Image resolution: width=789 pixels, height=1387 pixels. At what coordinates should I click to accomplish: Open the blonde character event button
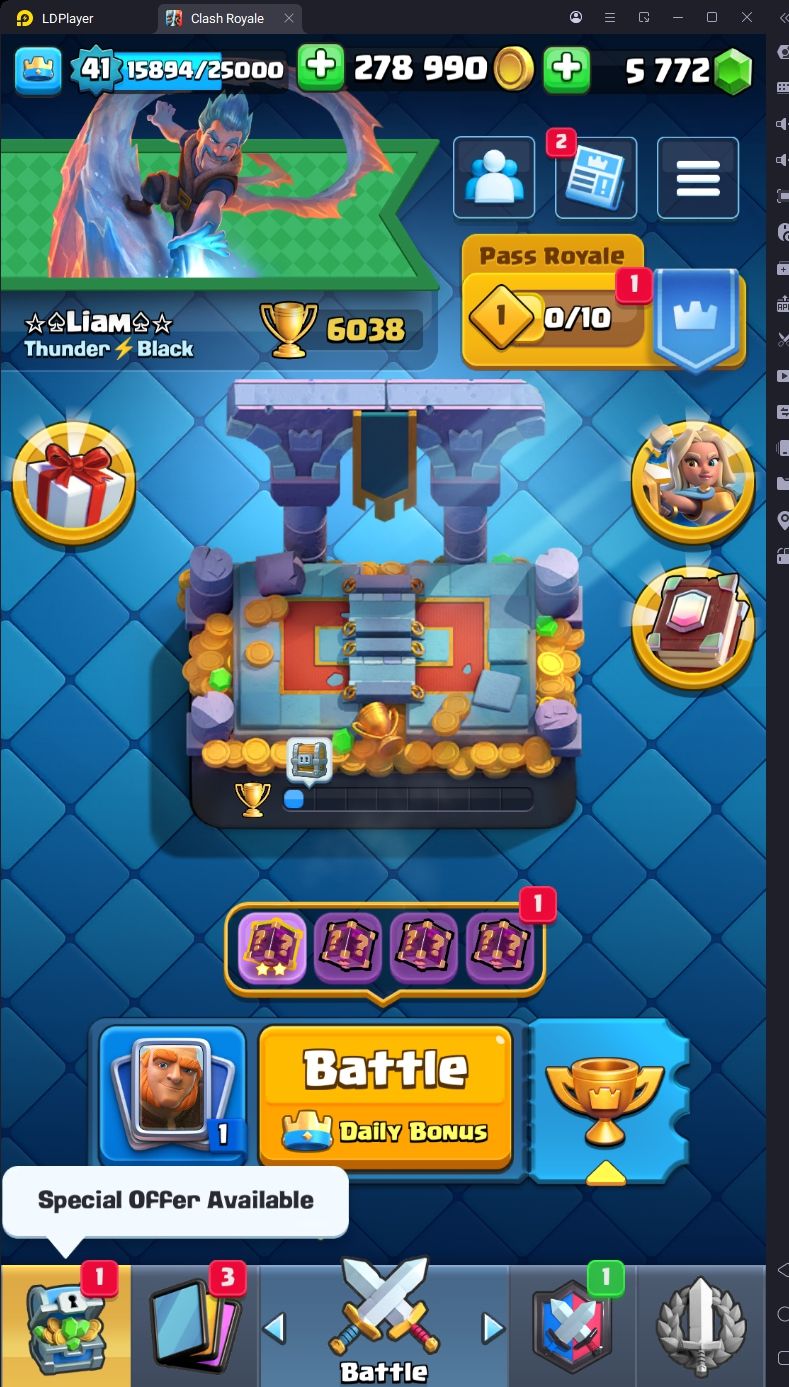(692, 483)
